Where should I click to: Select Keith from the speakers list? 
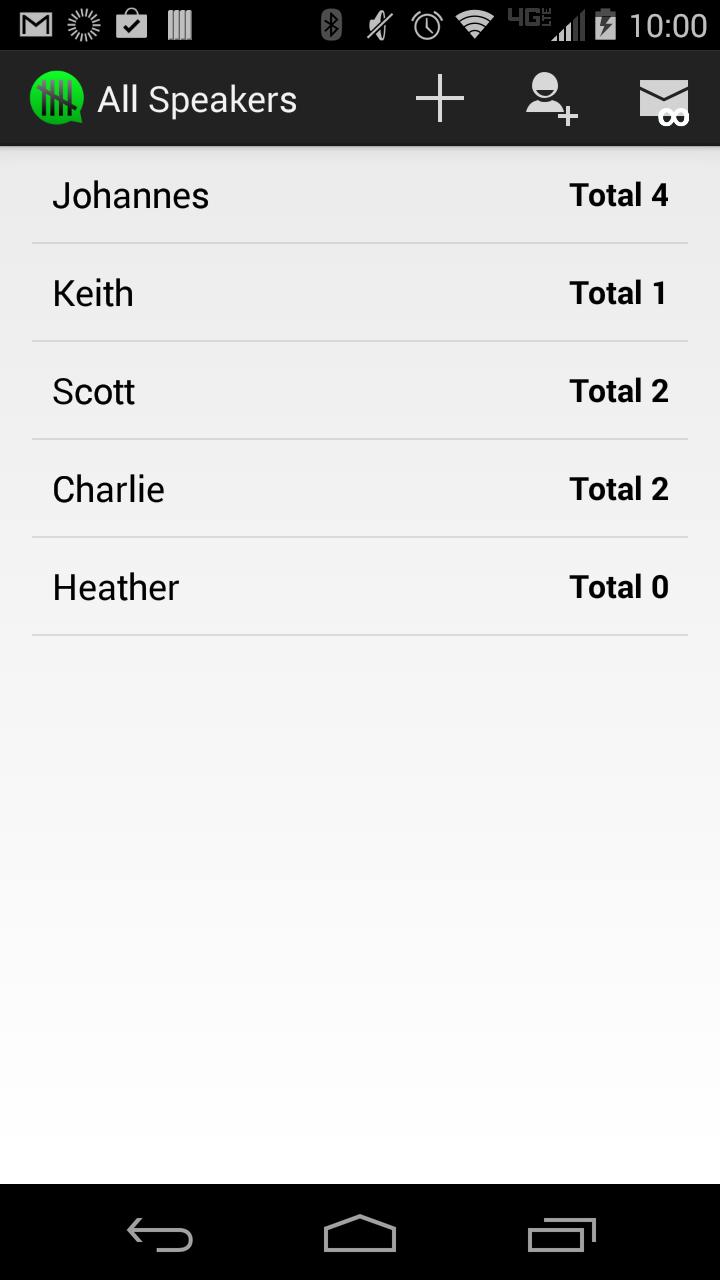pos(360,293)
